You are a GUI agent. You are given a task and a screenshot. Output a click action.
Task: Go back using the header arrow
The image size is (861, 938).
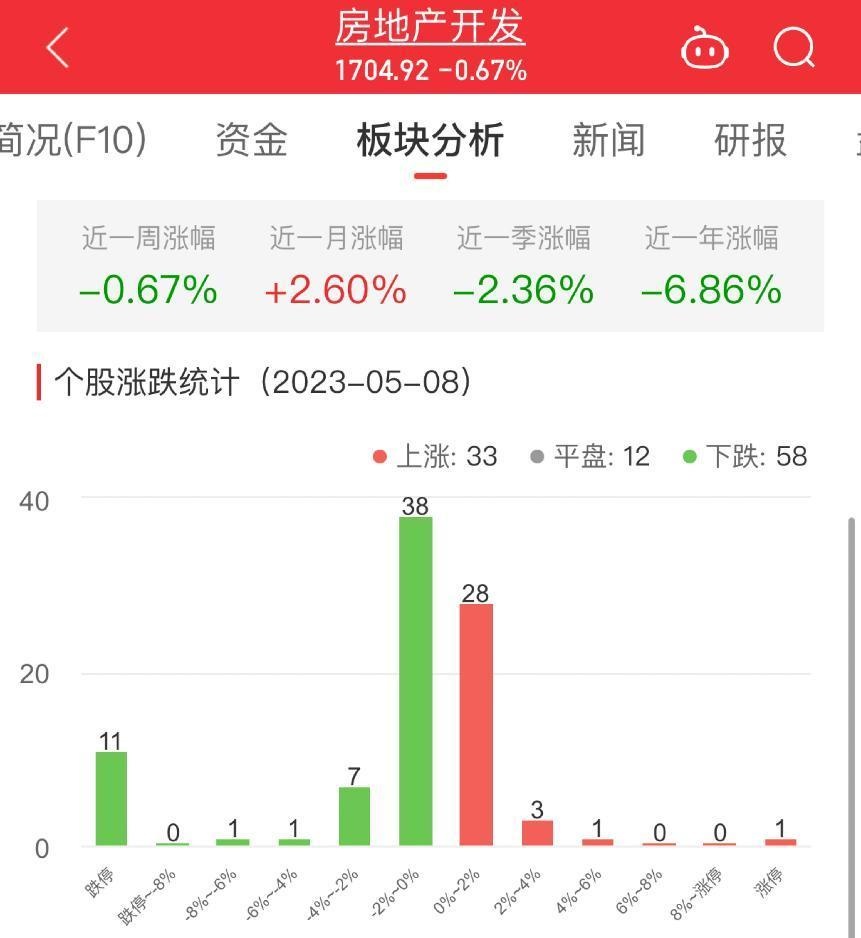[x=58, y=47]
